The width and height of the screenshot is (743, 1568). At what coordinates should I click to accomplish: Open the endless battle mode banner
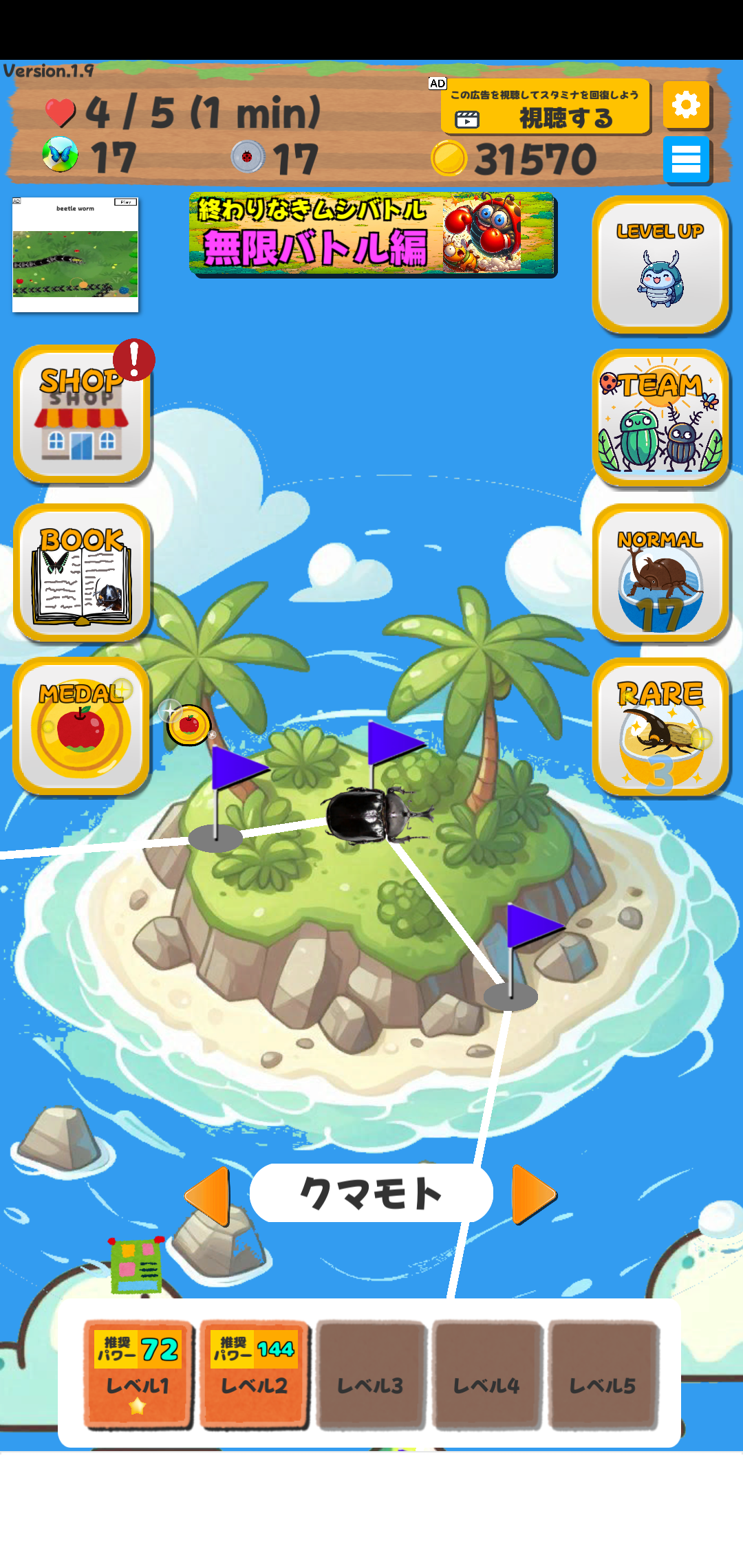[372, 234]
